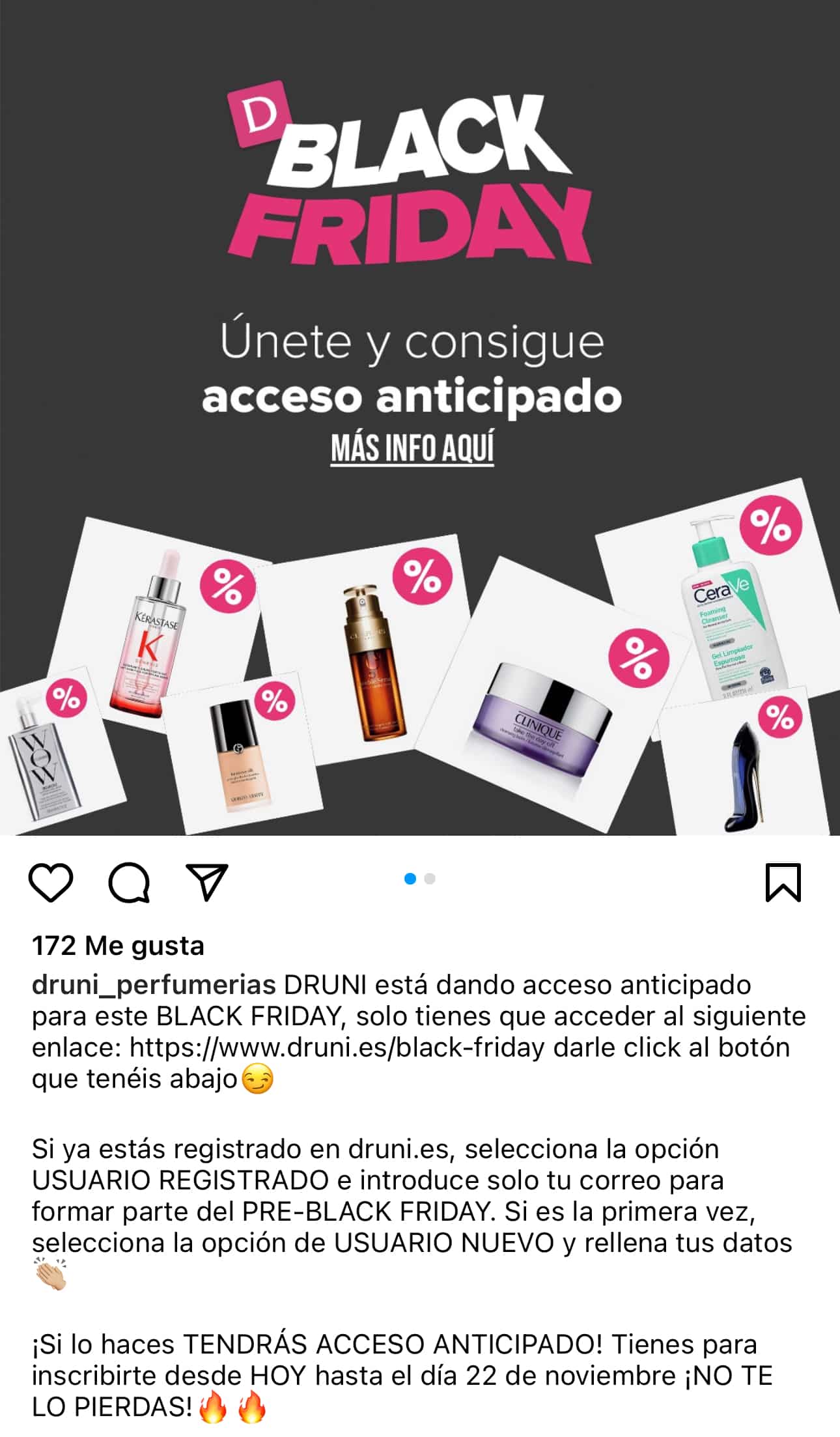The height and width of the screenshot is (1437, 840).
Task: Open the druni_perfumerias profile from the caption
Action: coord(154,985)
